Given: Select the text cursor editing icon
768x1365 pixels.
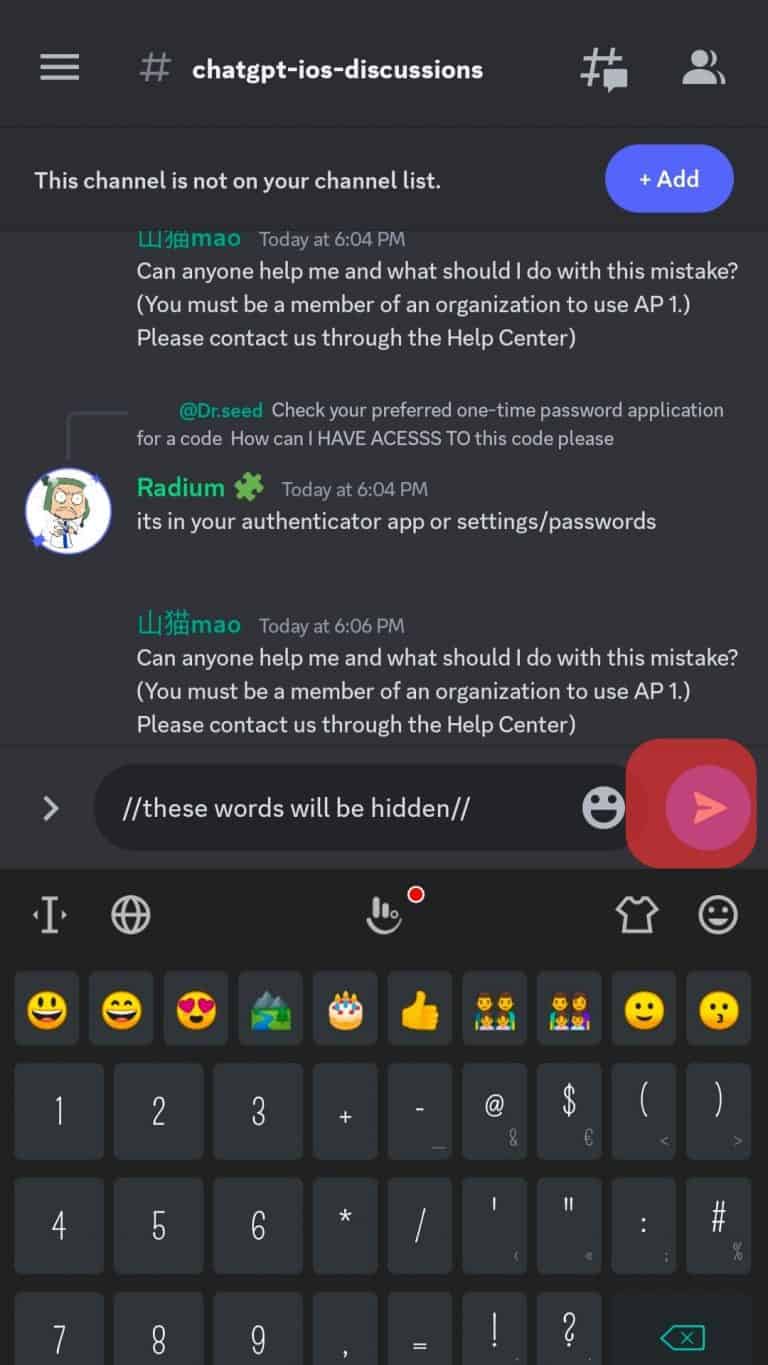Looking at the screenshot, I should tap(48, 914).
